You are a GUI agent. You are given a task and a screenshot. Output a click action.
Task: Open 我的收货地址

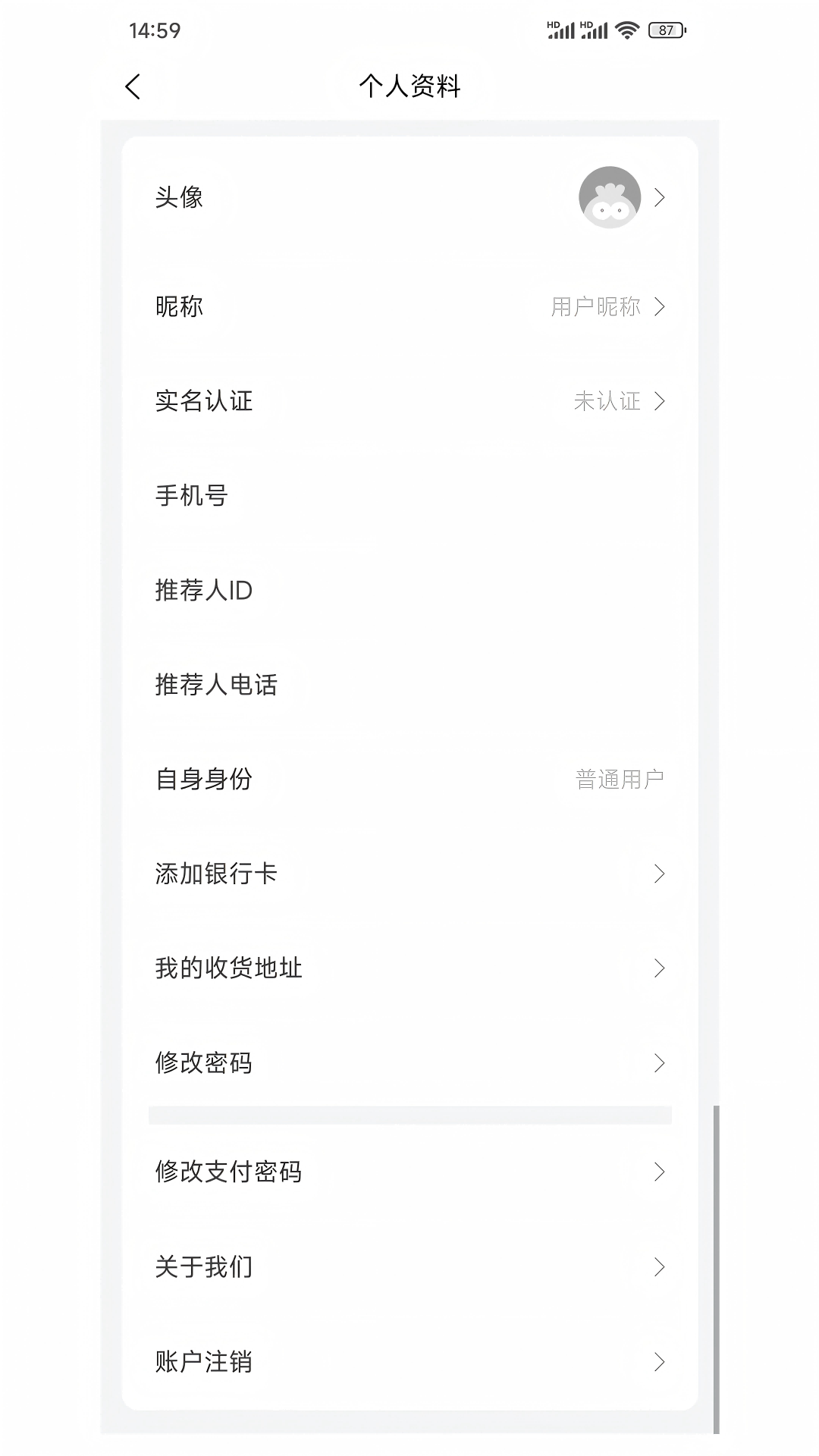click(409, 968)
